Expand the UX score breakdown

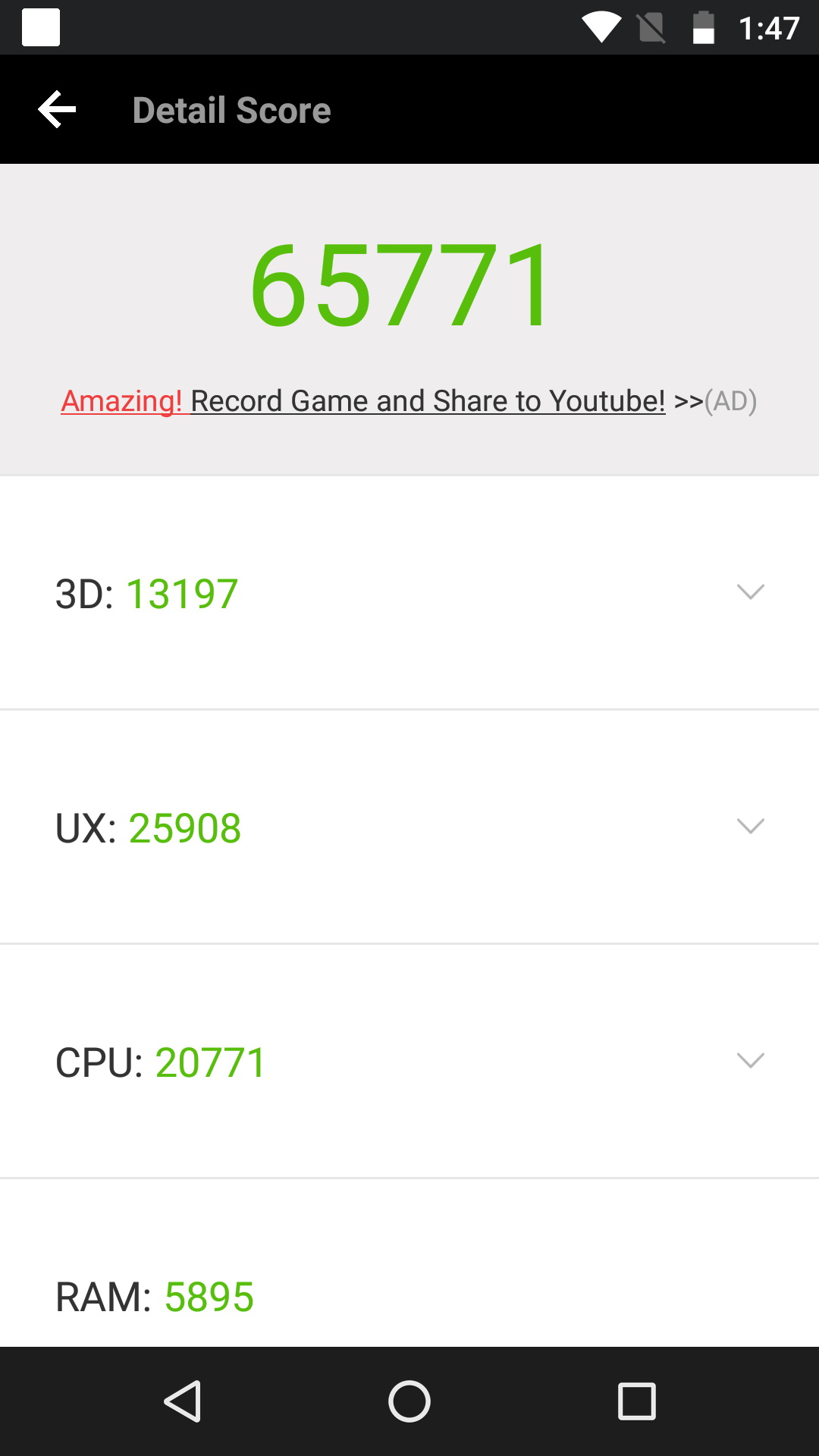tap(750, 827)
